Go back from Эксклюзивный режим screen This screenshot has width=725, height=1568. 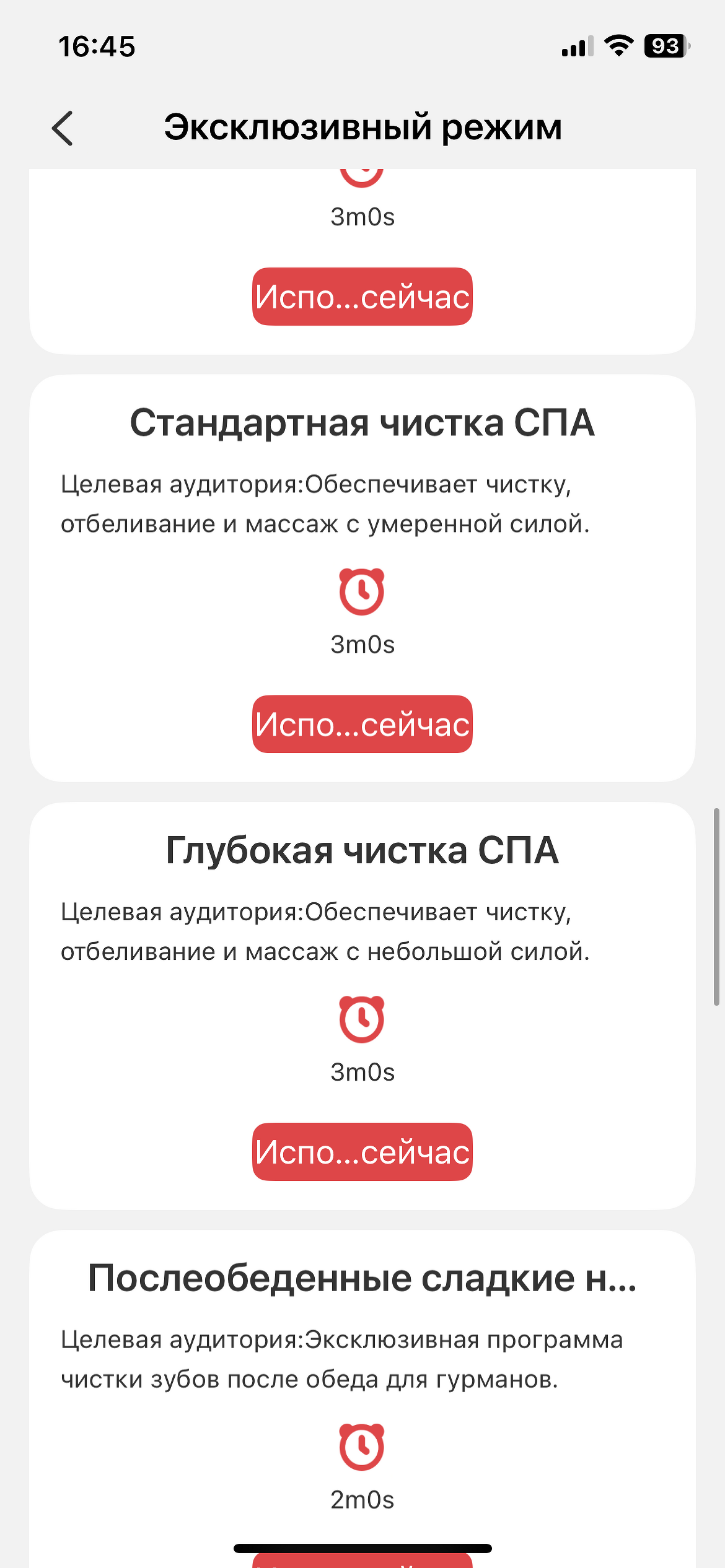pos(63,128)
